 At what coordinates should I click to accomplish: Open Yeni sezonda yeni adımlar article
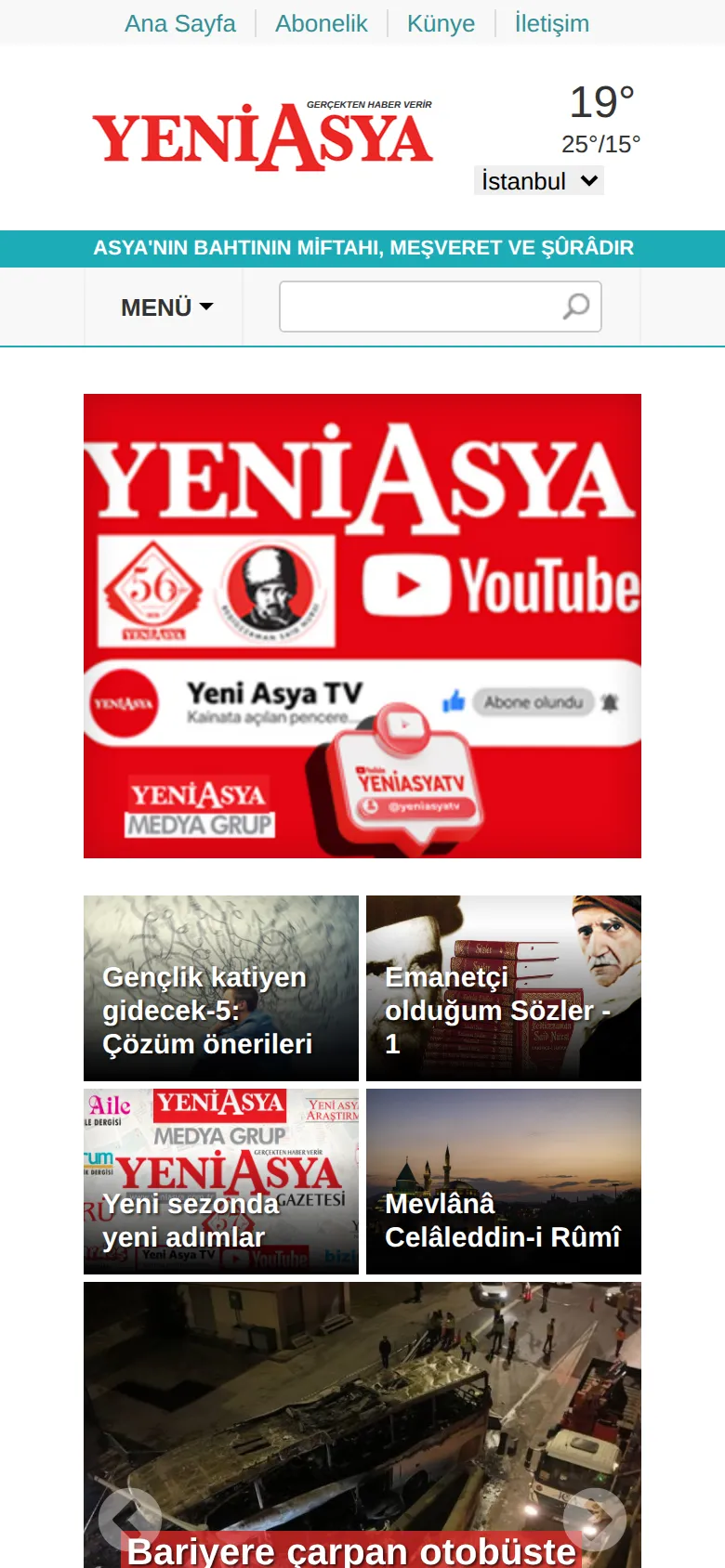point(221,1182)
